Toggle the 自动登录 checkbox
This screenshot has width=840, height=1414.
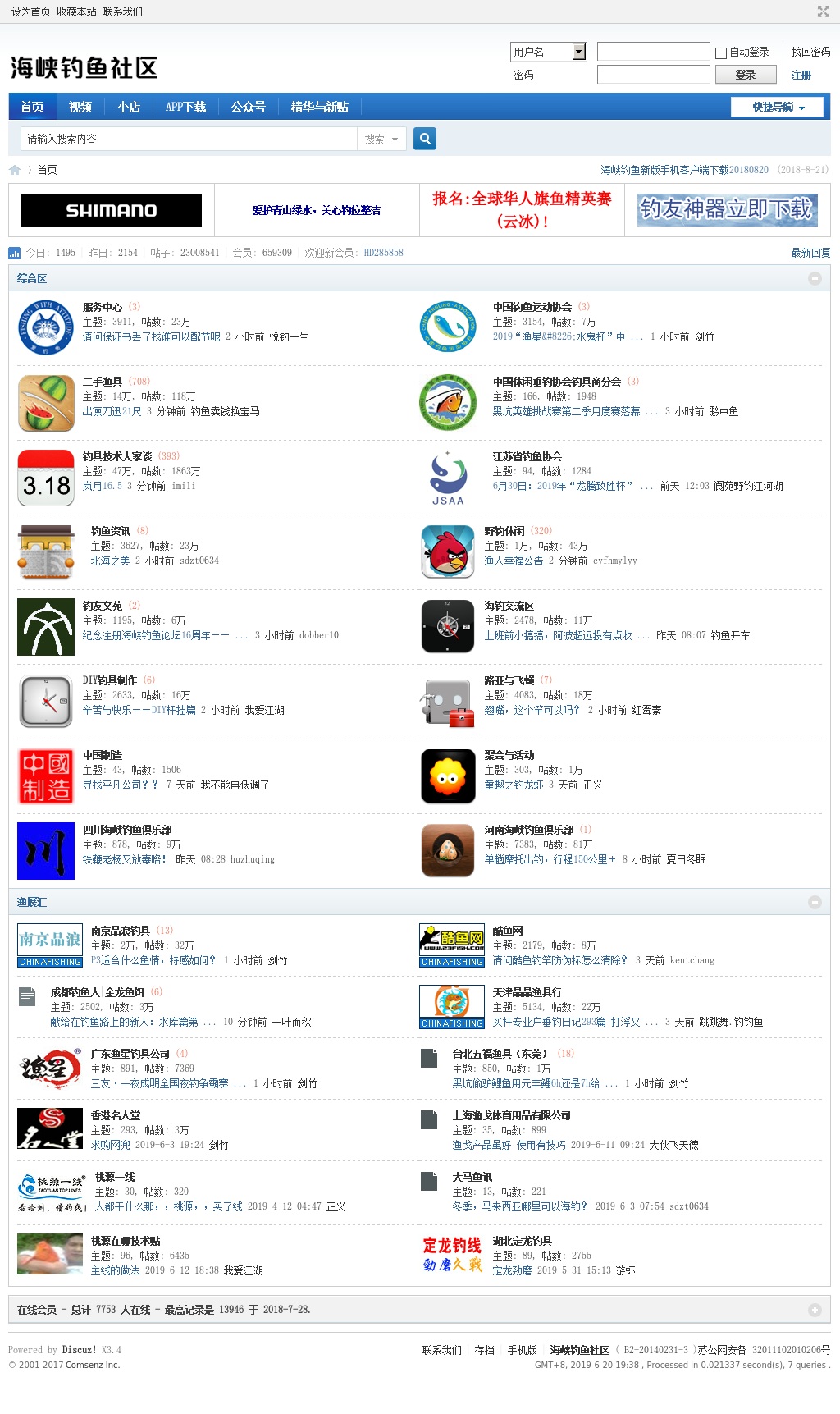[721, 53]
